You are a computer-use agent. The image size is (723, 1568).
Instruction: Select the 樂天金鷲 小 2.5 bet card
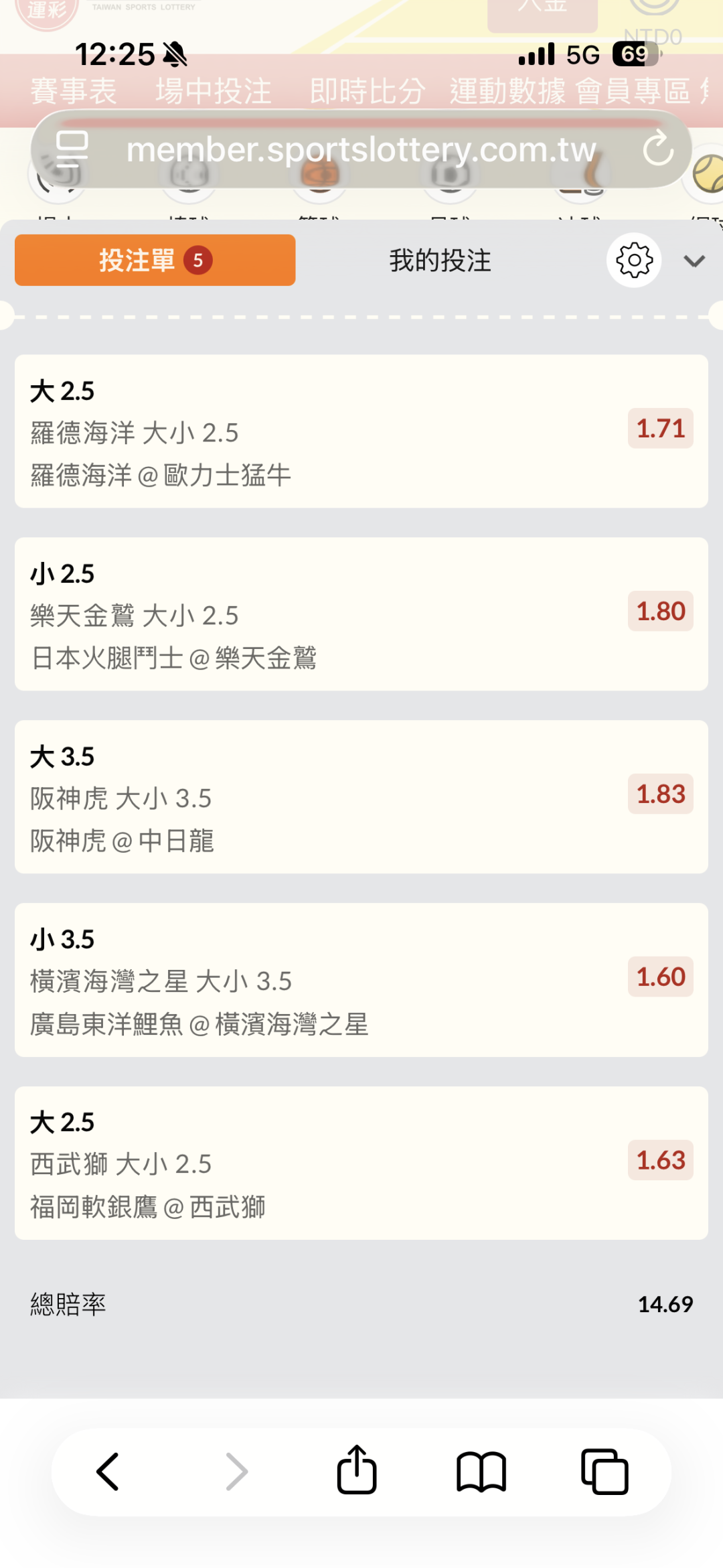tap(361, 614)
